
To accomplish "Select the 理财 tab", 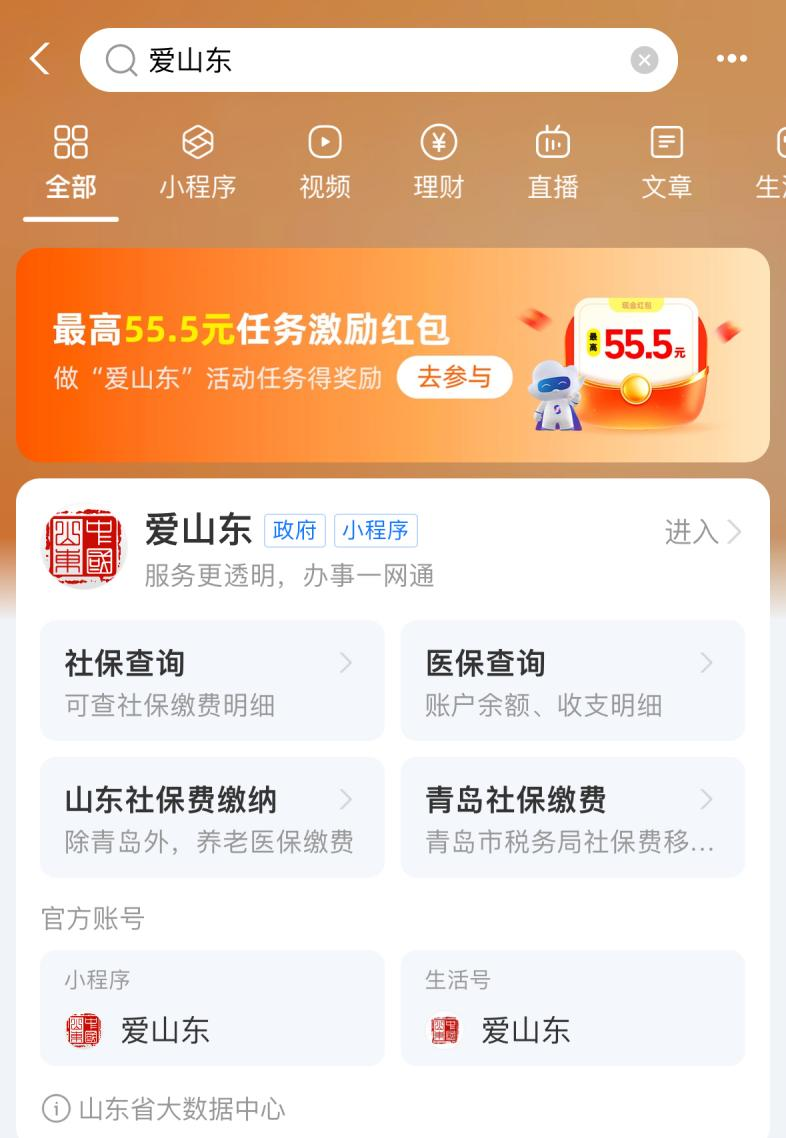I will (x=439, y=163).
